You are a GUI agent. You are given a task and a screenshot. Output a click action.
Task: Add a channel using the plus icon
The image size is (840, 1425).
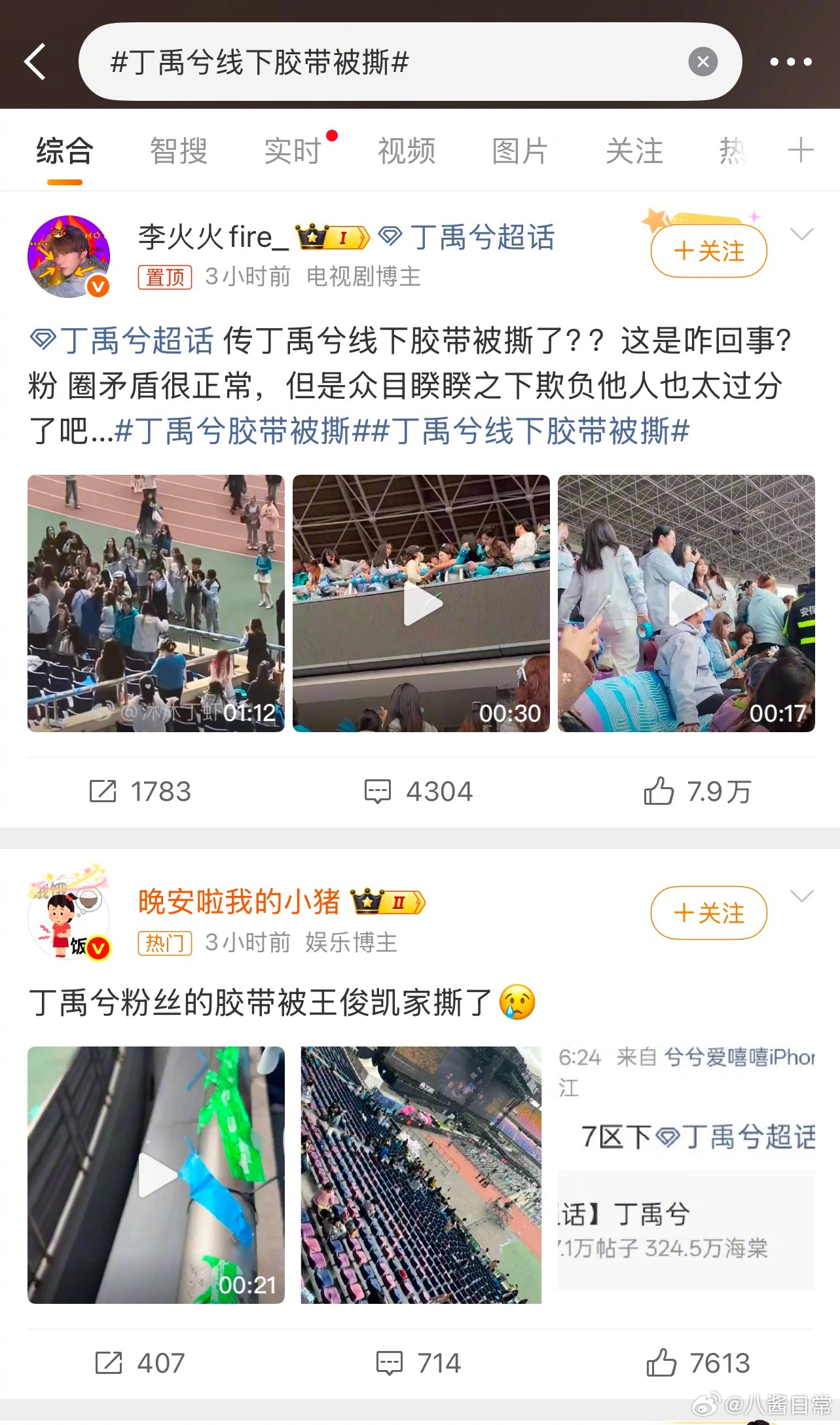point(800,149)
